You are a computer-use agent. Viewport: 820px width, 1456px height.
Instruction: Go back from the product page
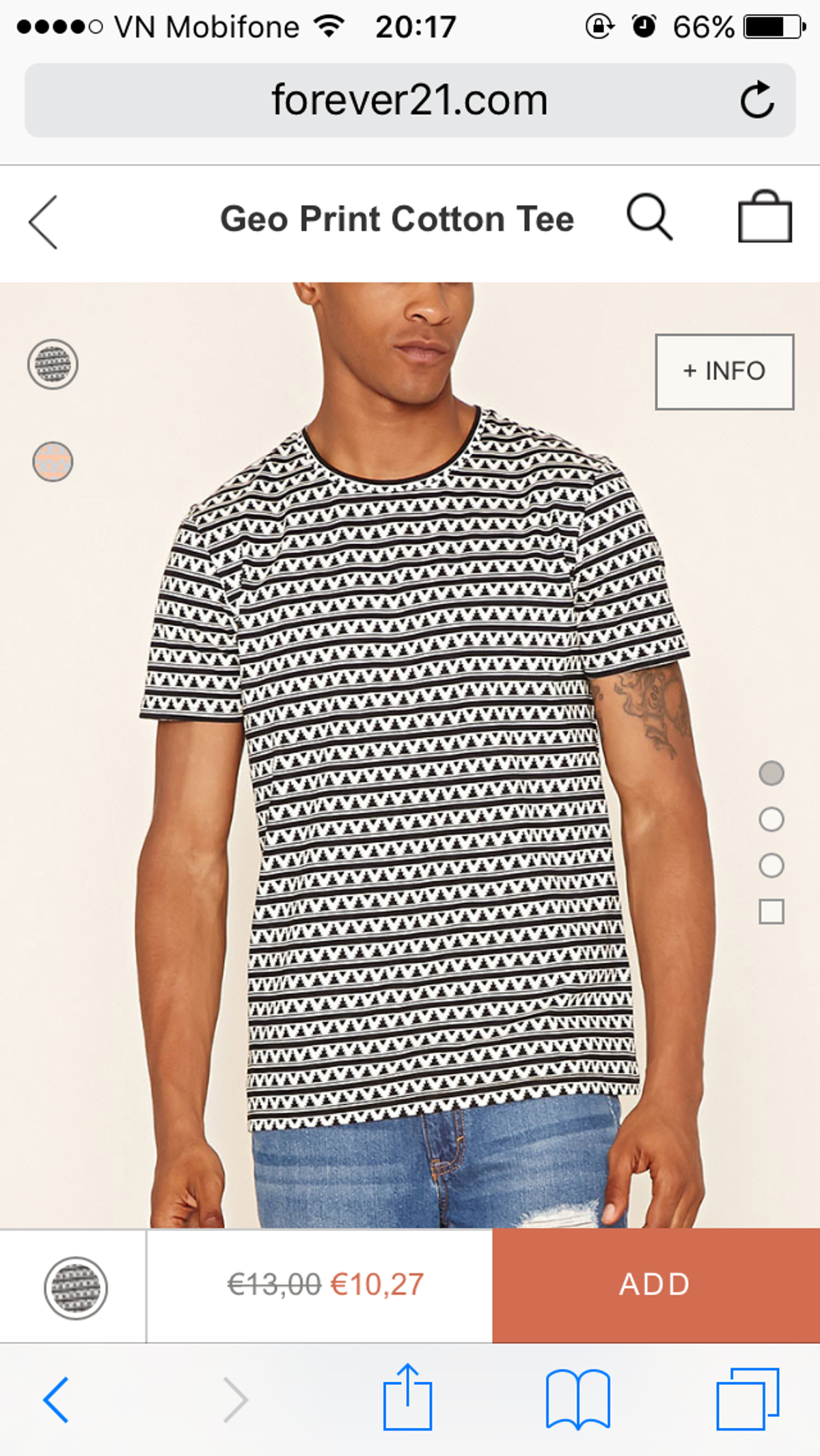click(x=43, y=221)
